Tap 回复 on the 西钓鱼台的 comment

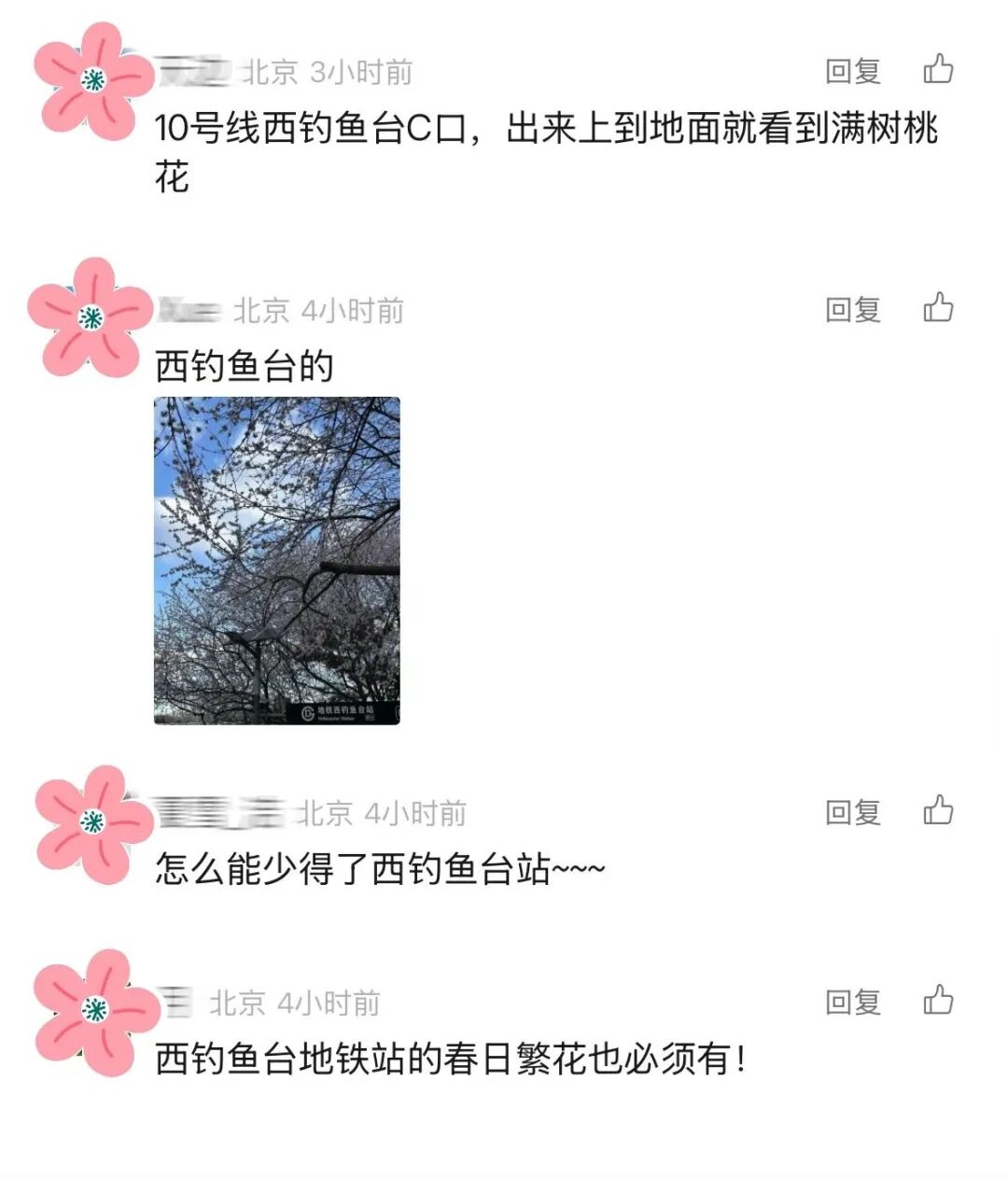(852, 310)
